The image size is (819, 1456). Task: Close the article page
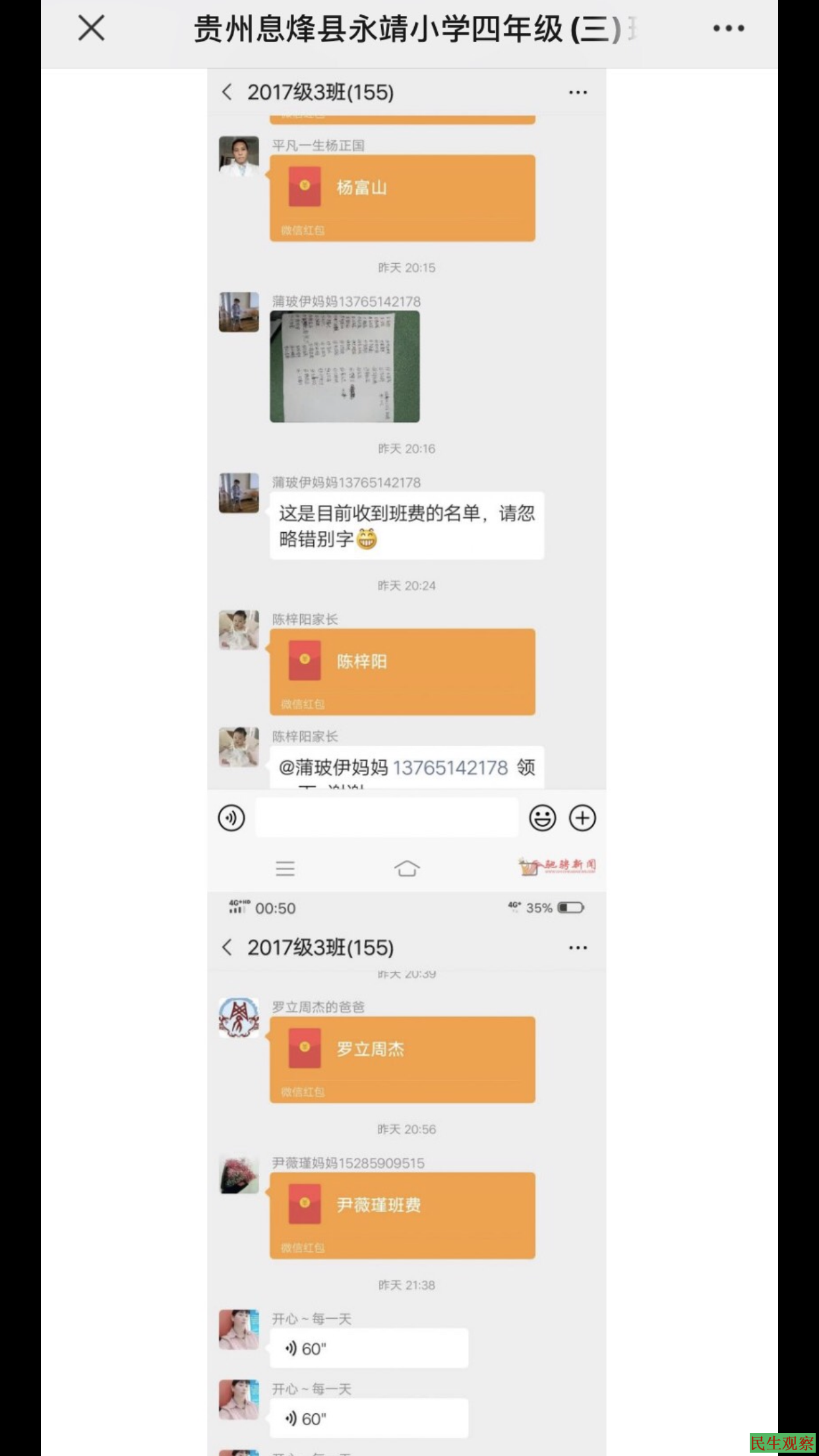(91, 28)
